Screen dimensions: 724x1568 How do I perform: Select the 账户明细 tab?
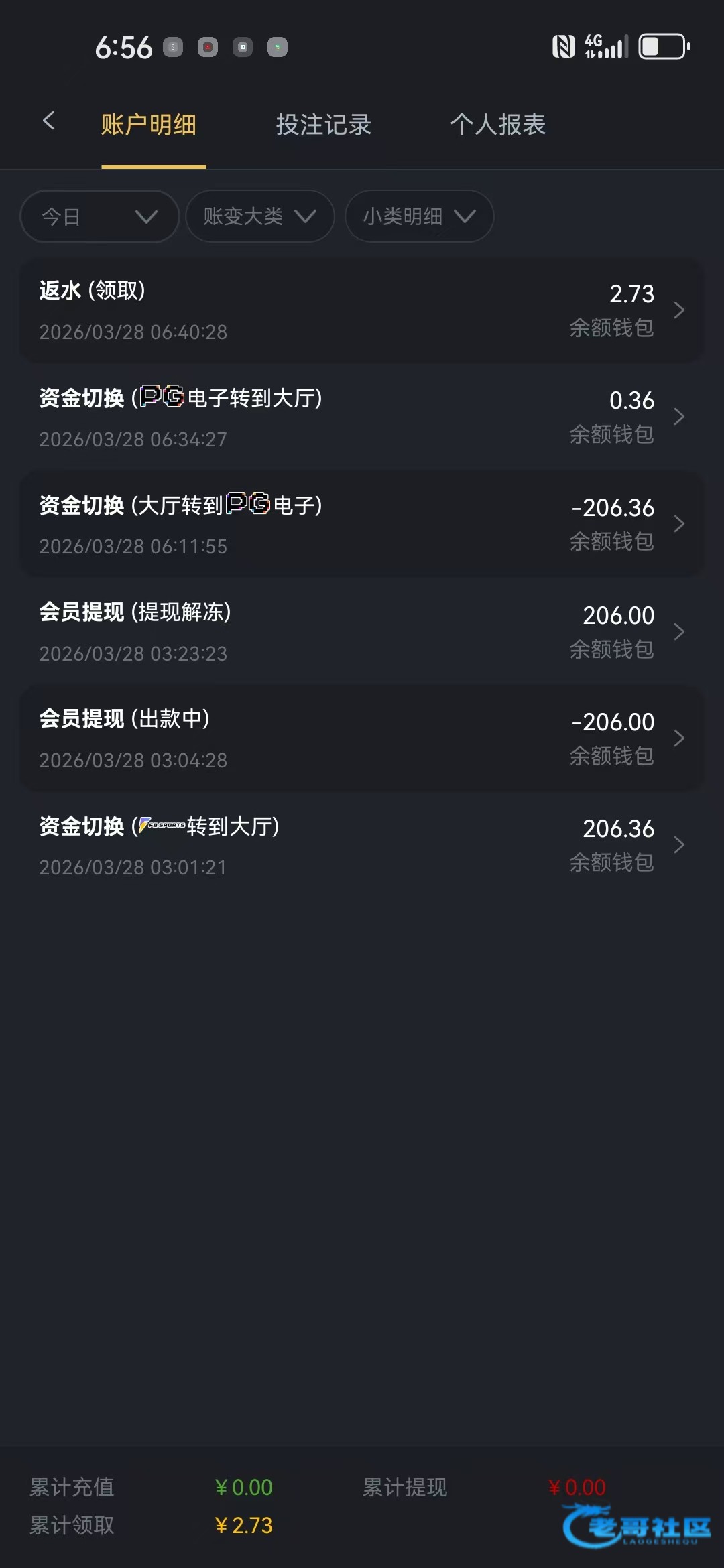(149, 125)
